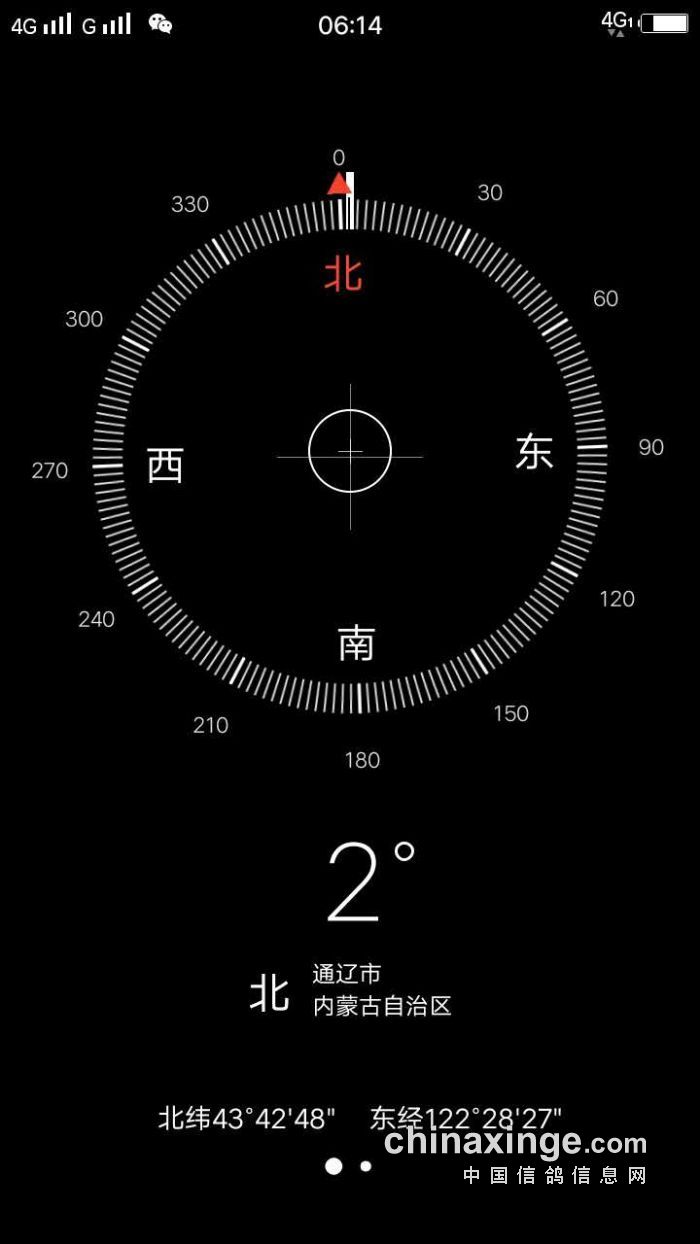The height and width of the screenshot is (1244, 700).
Task: Tap the second page indicator dot
Action: [366, 1166]
